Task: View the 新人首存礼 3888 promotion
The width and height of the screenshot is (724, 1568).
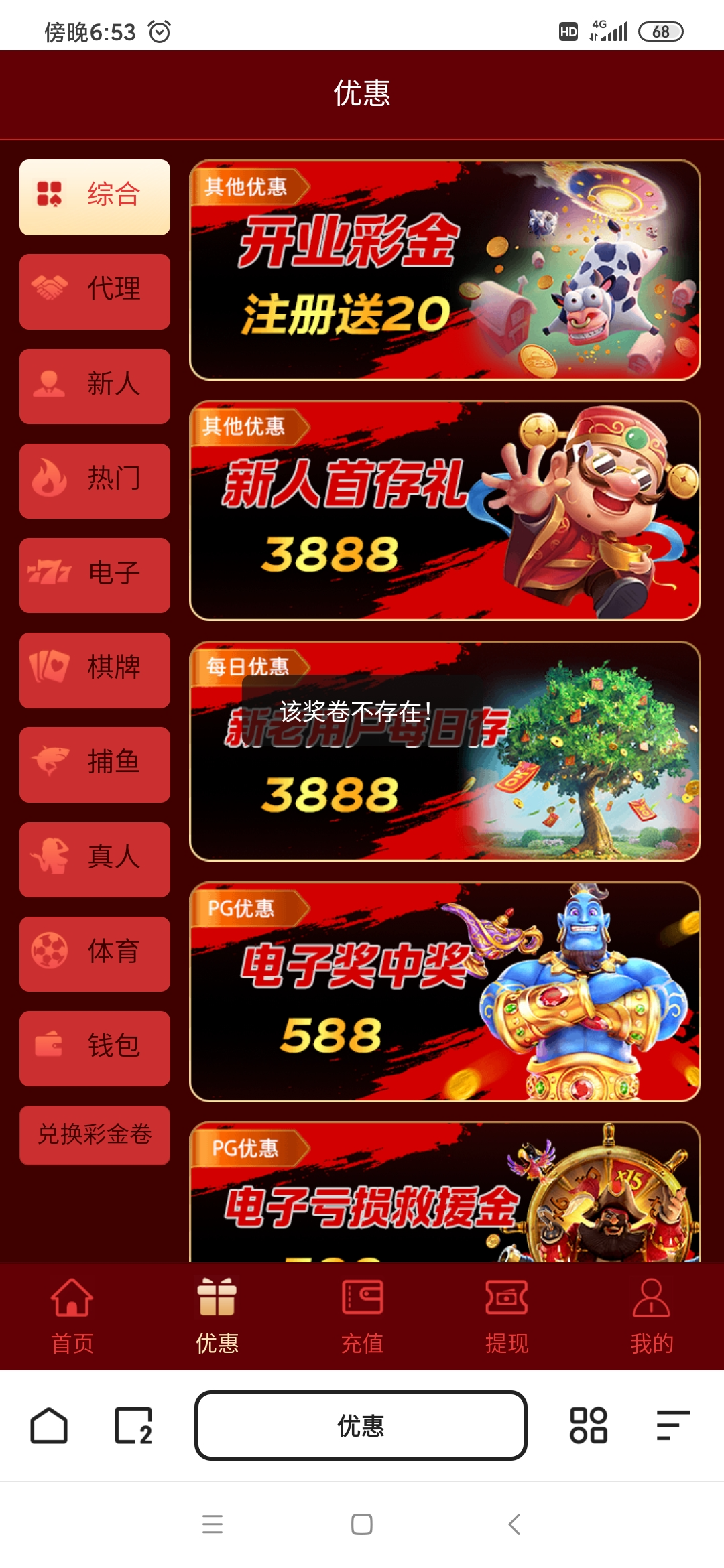Action: point(444,511)
